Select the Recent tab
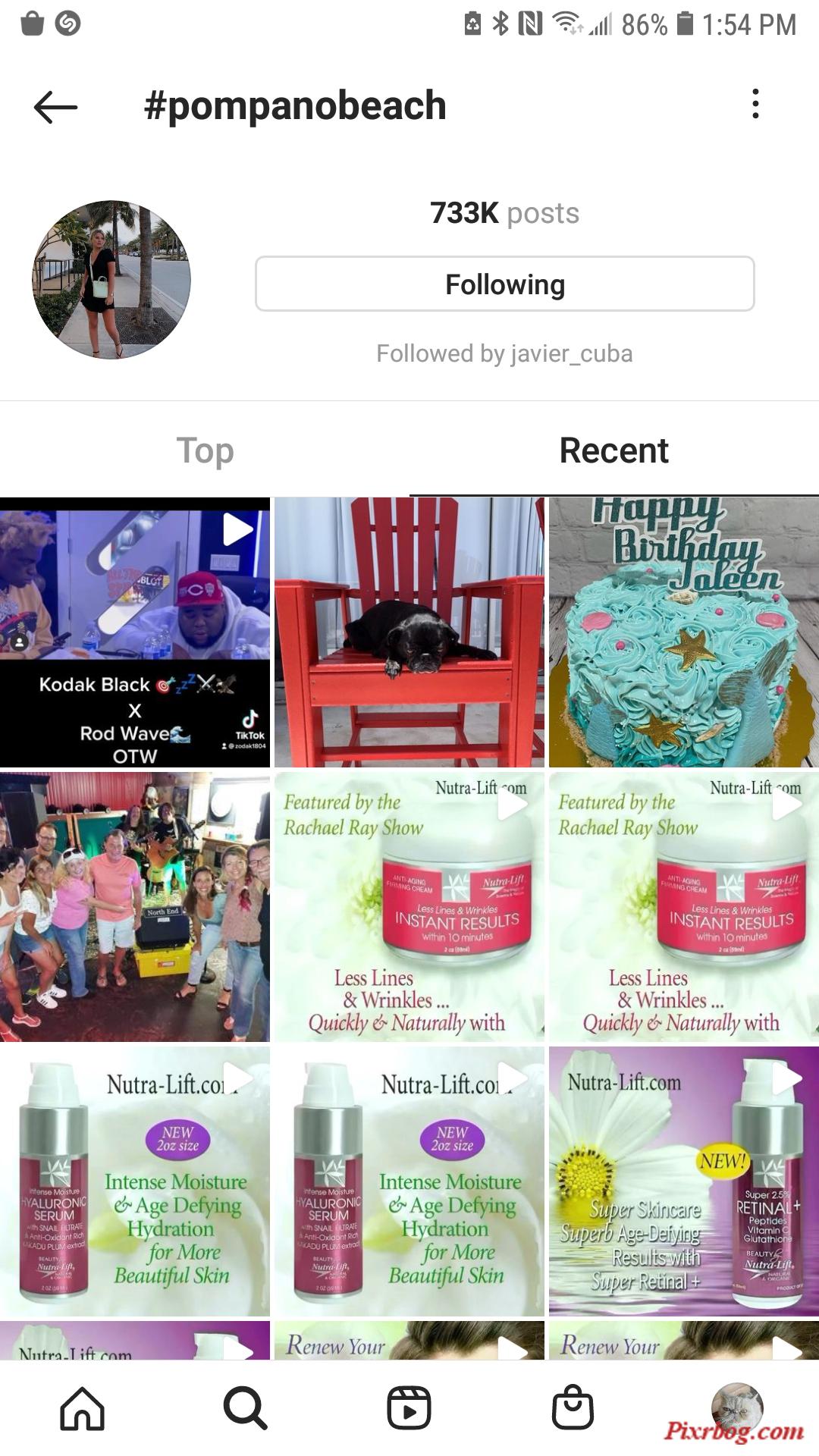Viewport: 819px width, 1456px height. coord(613,450)
